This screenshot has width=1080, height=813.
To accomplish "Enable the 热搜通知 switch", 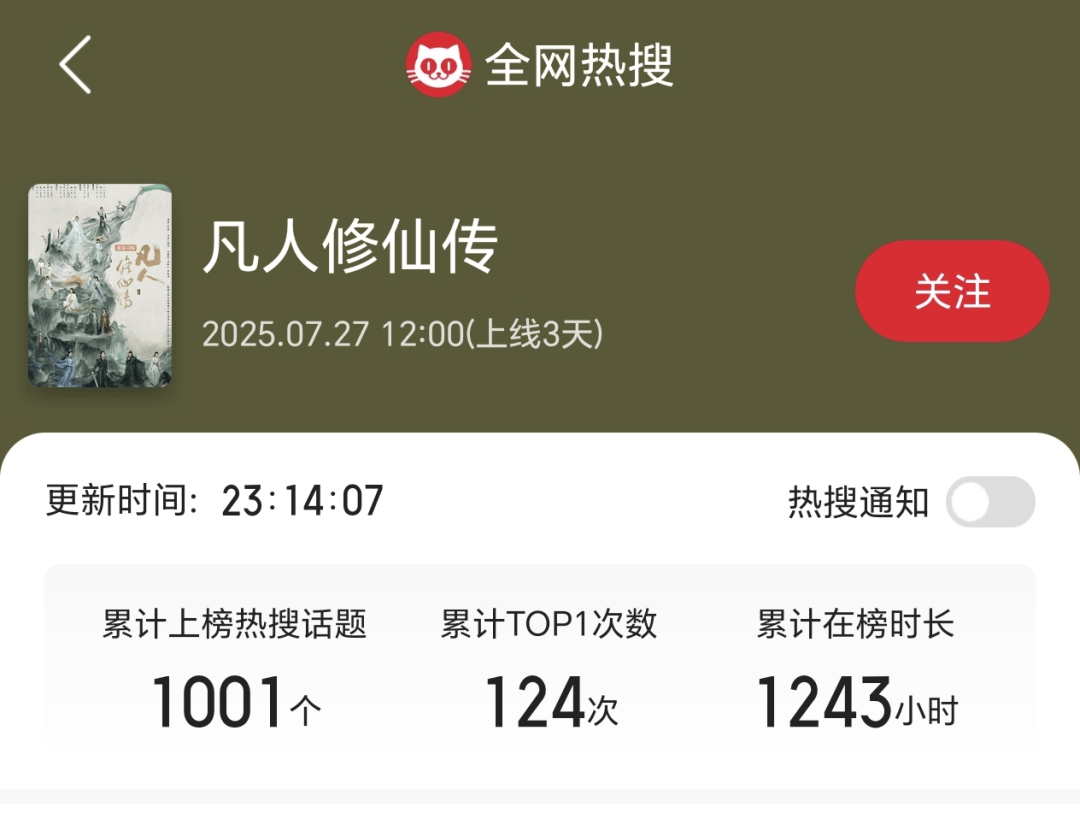I will pos(990,502).
